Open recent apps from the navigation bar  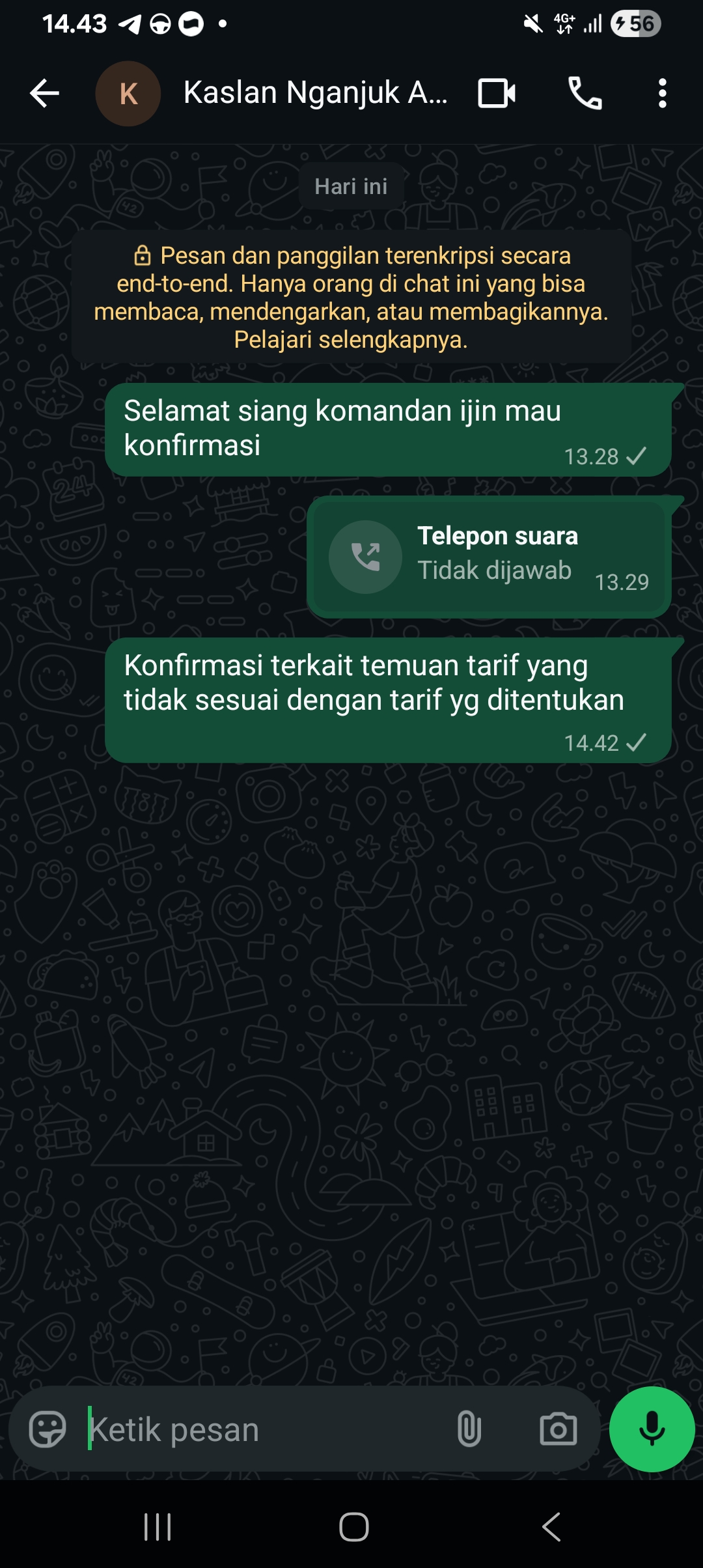158,1527
